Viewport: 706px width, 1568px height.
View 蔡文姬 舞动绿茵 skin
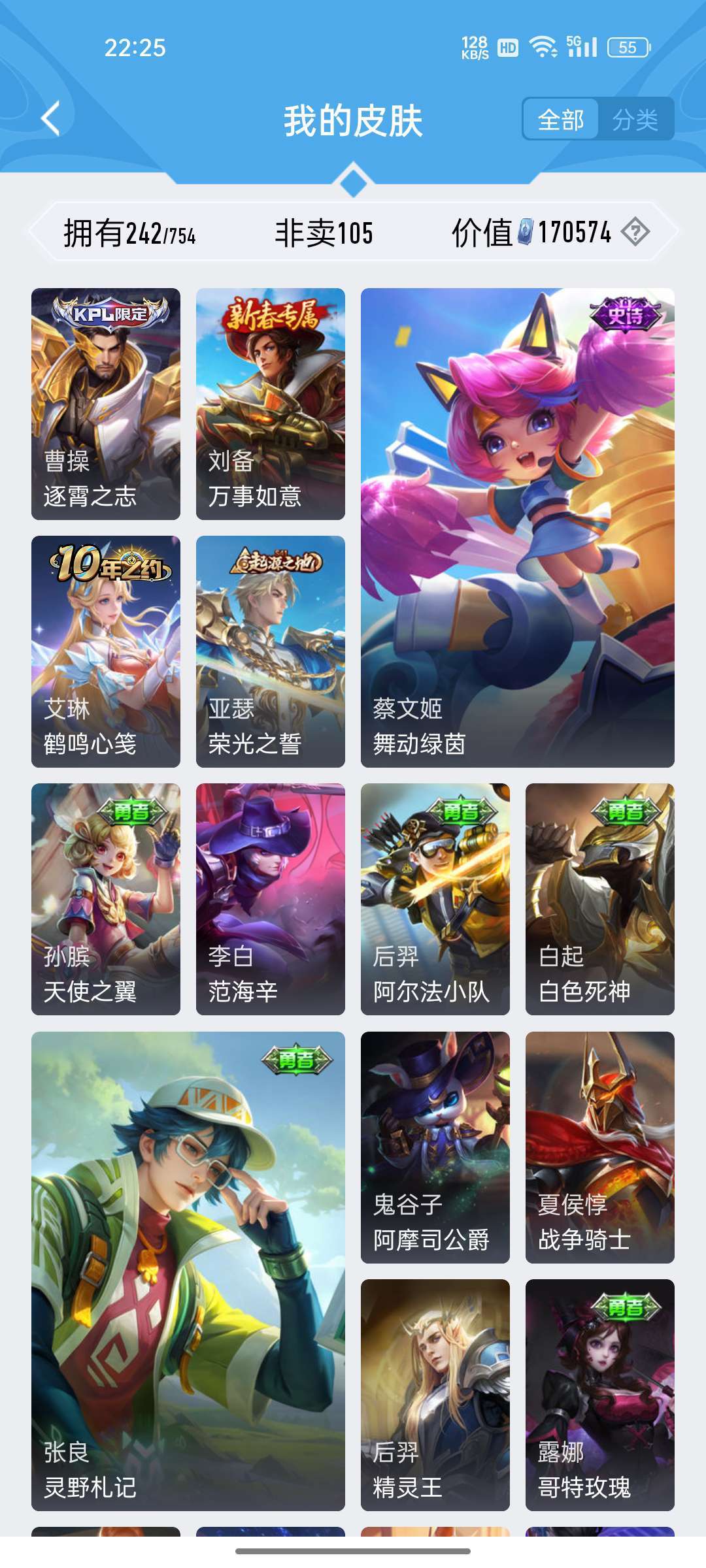coord(518,528)
